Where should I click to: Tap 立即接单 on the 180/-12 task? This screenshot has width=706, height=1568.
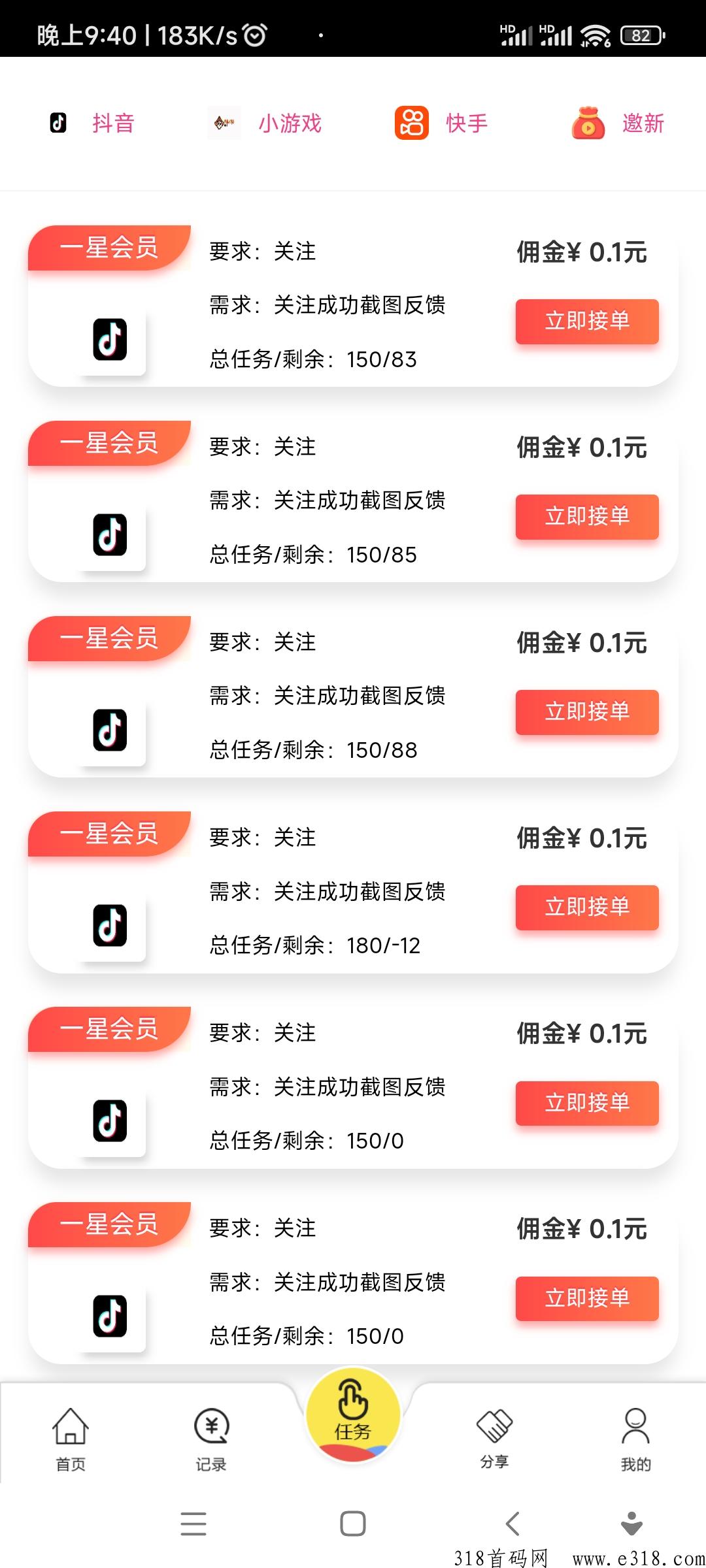coord(587,907)
